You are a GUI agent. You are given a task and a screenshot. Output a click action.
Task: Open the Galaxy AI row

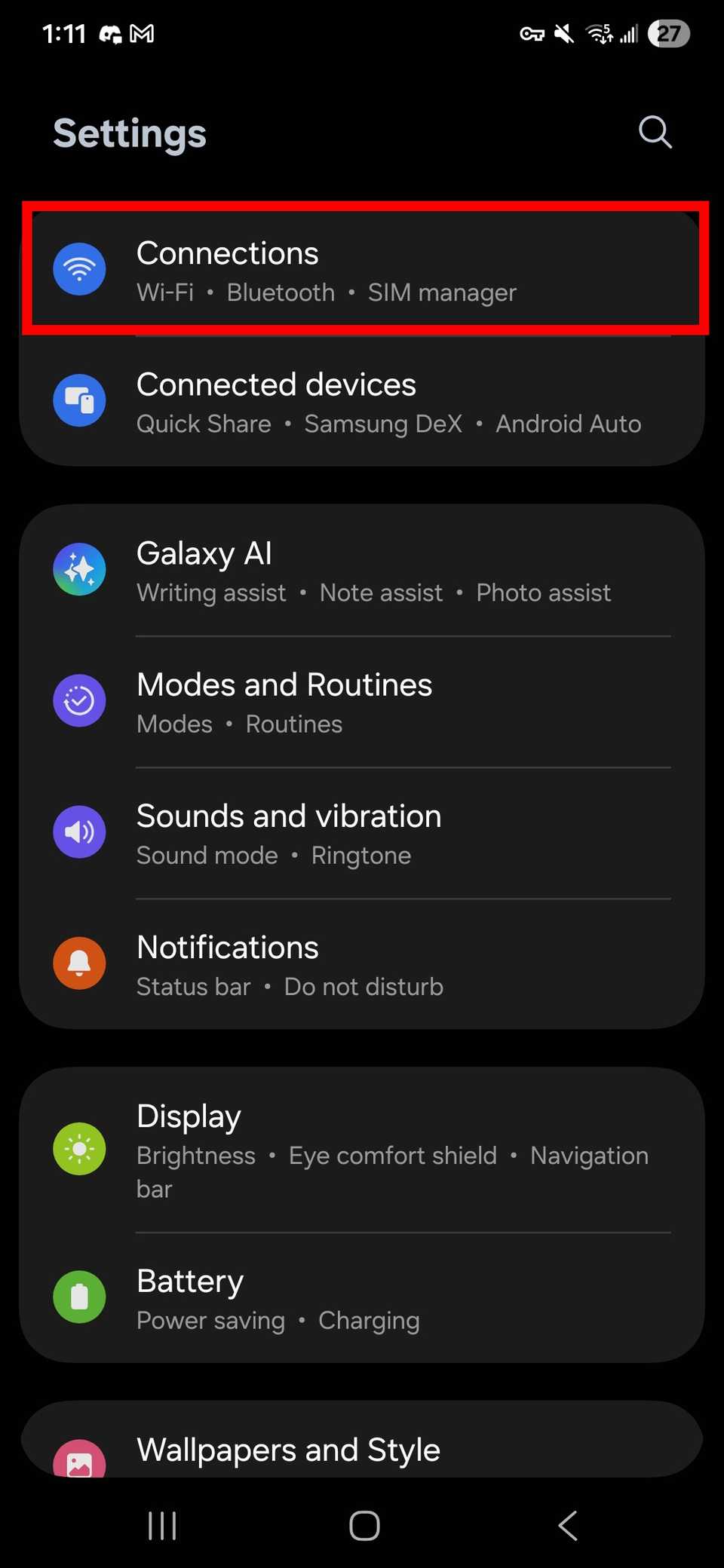coord(362,571)
